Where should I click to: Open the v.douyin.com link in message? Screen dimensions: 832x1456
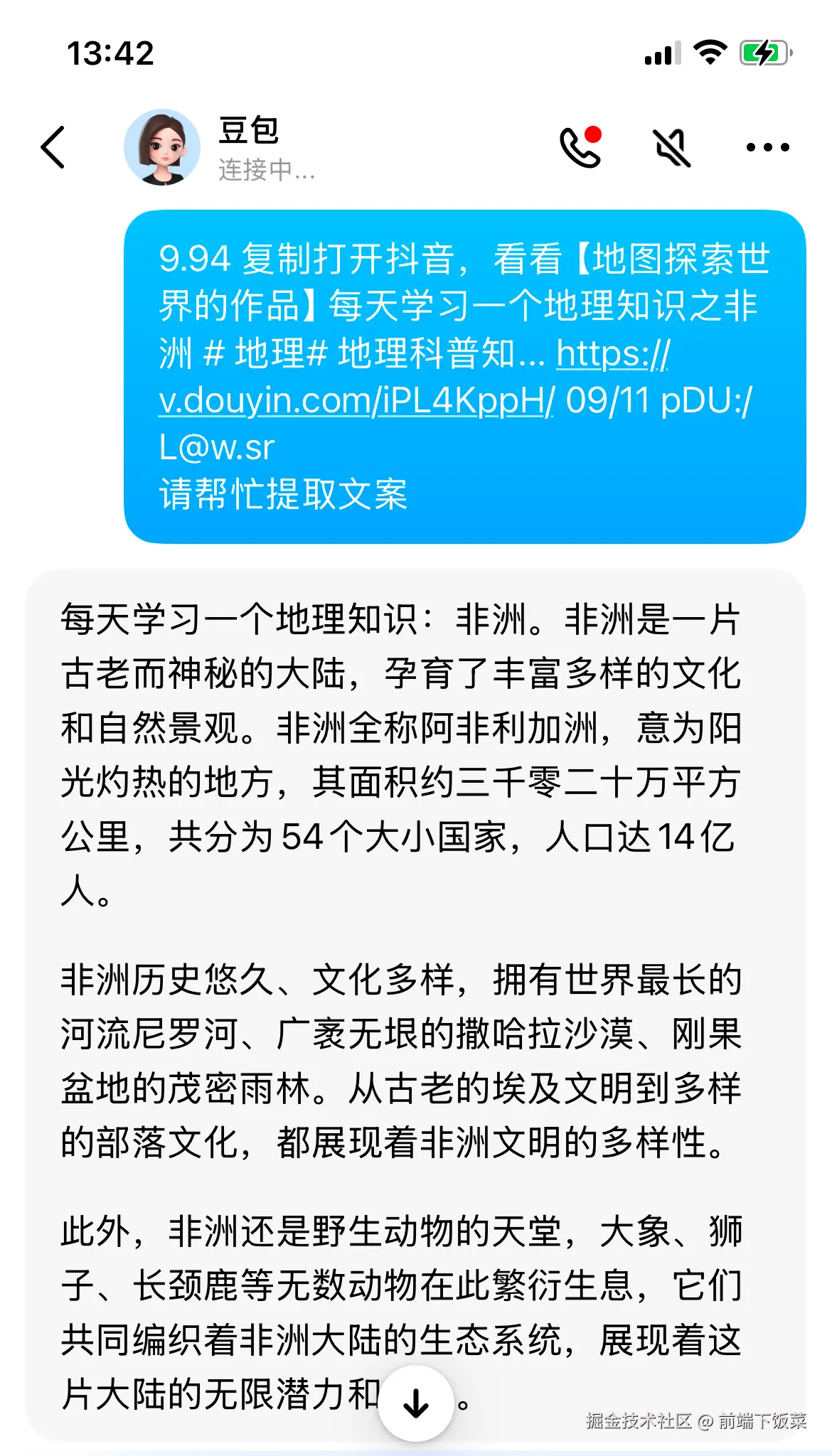click(356, 401)
